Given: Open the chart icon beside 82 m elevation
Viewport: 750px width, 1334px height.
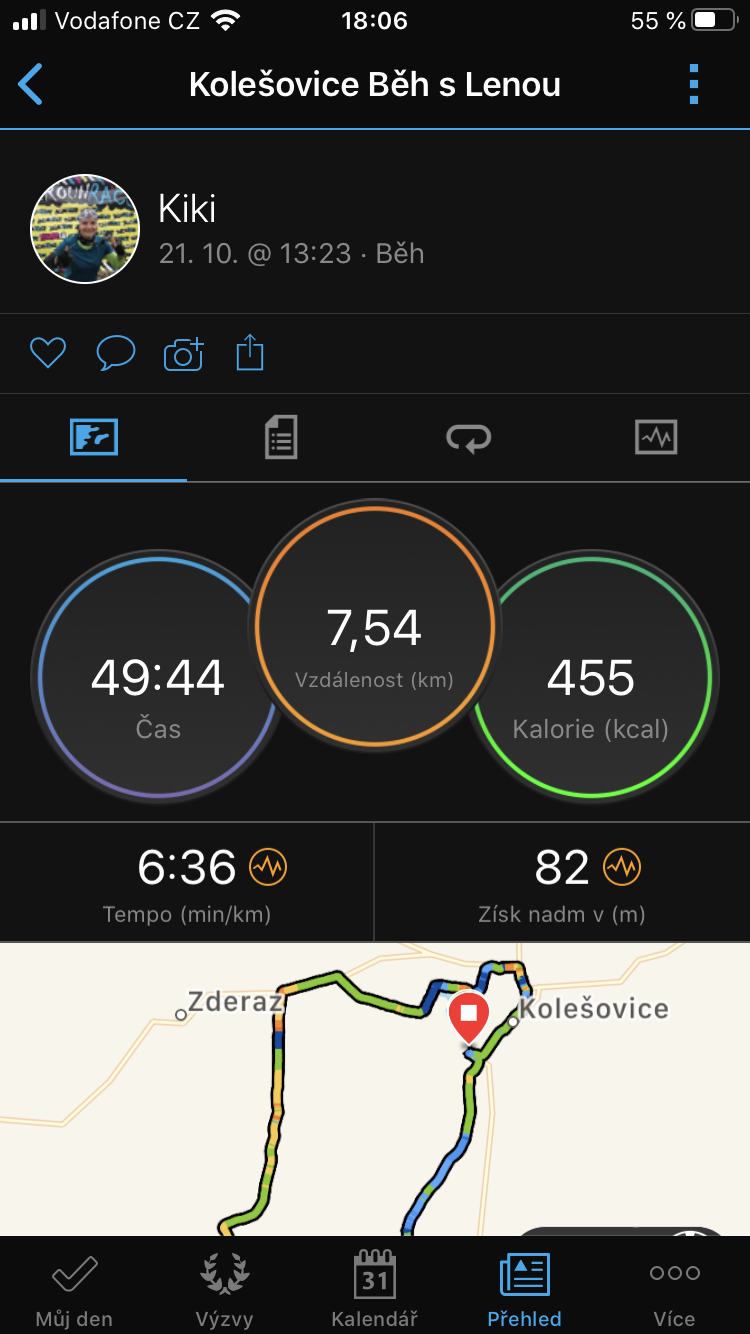Looking at the screenshot, I should pyautogui.click(x=622, y=867).
